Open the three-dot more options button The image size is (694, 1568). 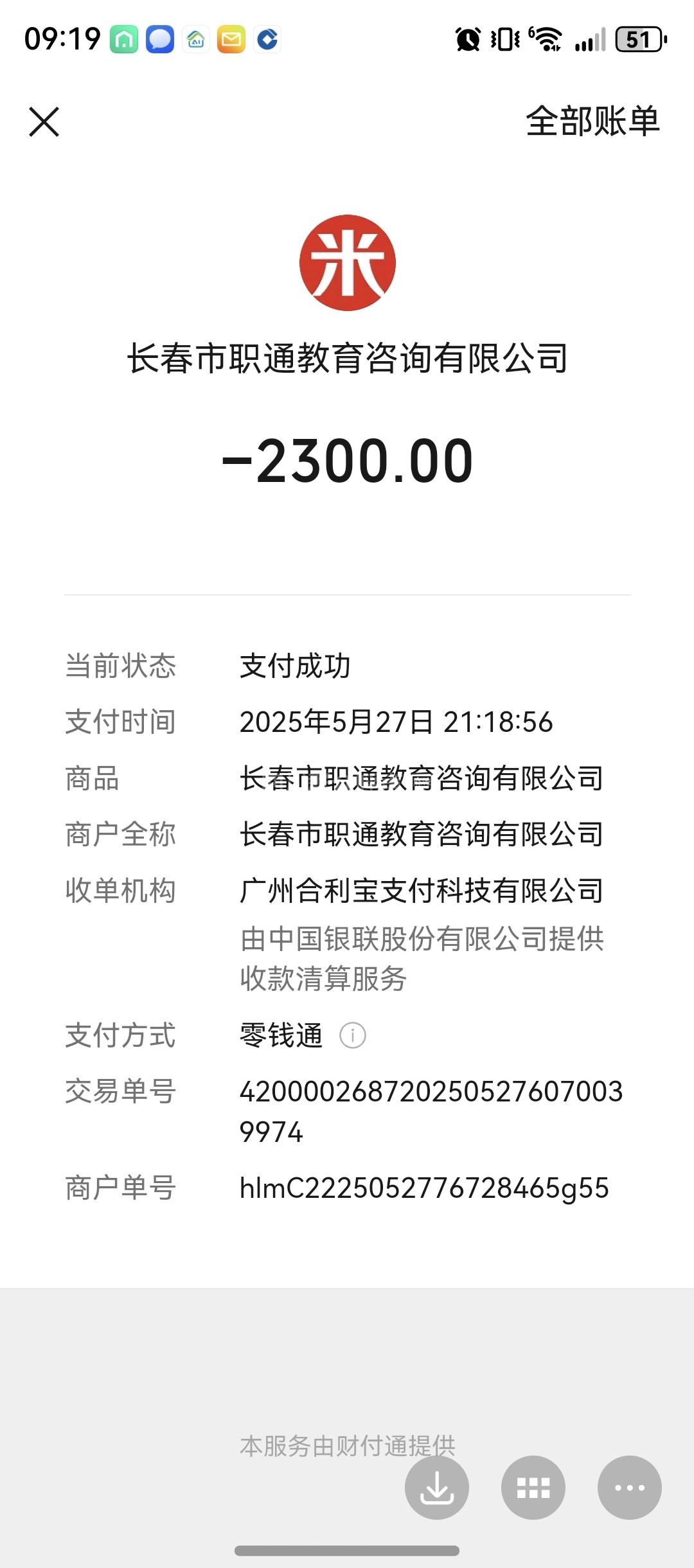[630, 1487]
